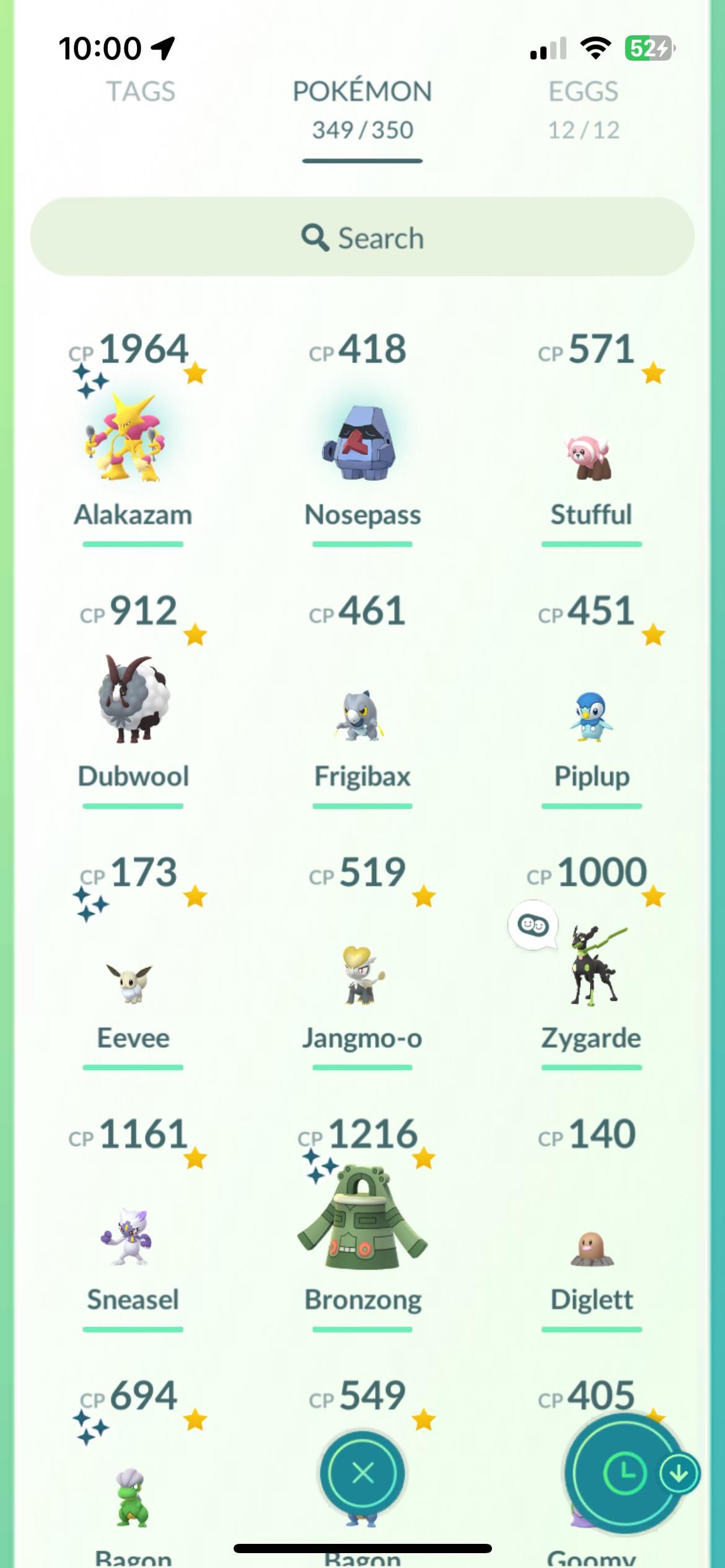View Diglett with CP 140
725x1568 pixels.
click(591, 1246)
